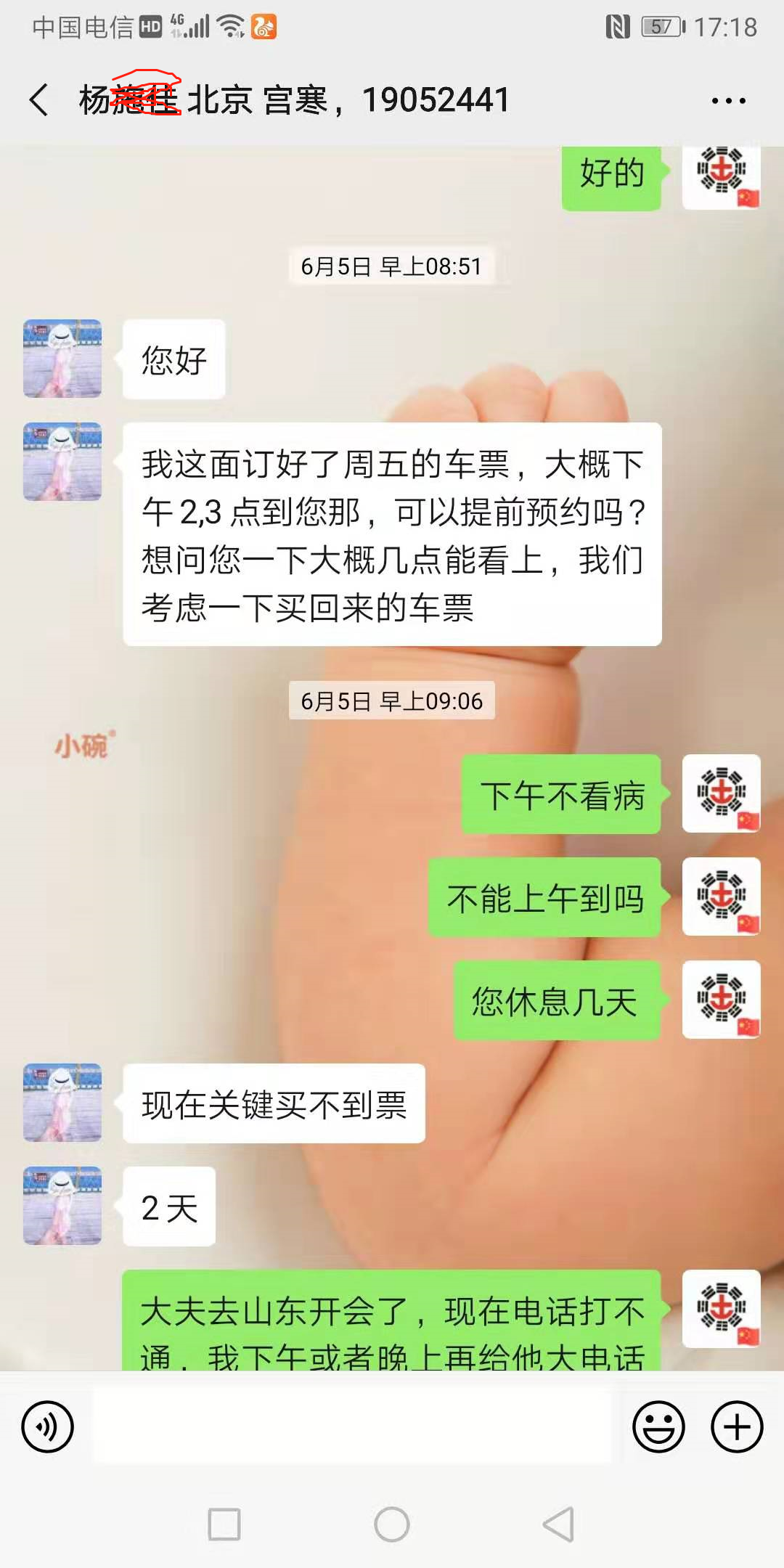This screenshot has width=784, height=1568.
Task: Go to the phone home screen
Action: tap(392, 1524)
